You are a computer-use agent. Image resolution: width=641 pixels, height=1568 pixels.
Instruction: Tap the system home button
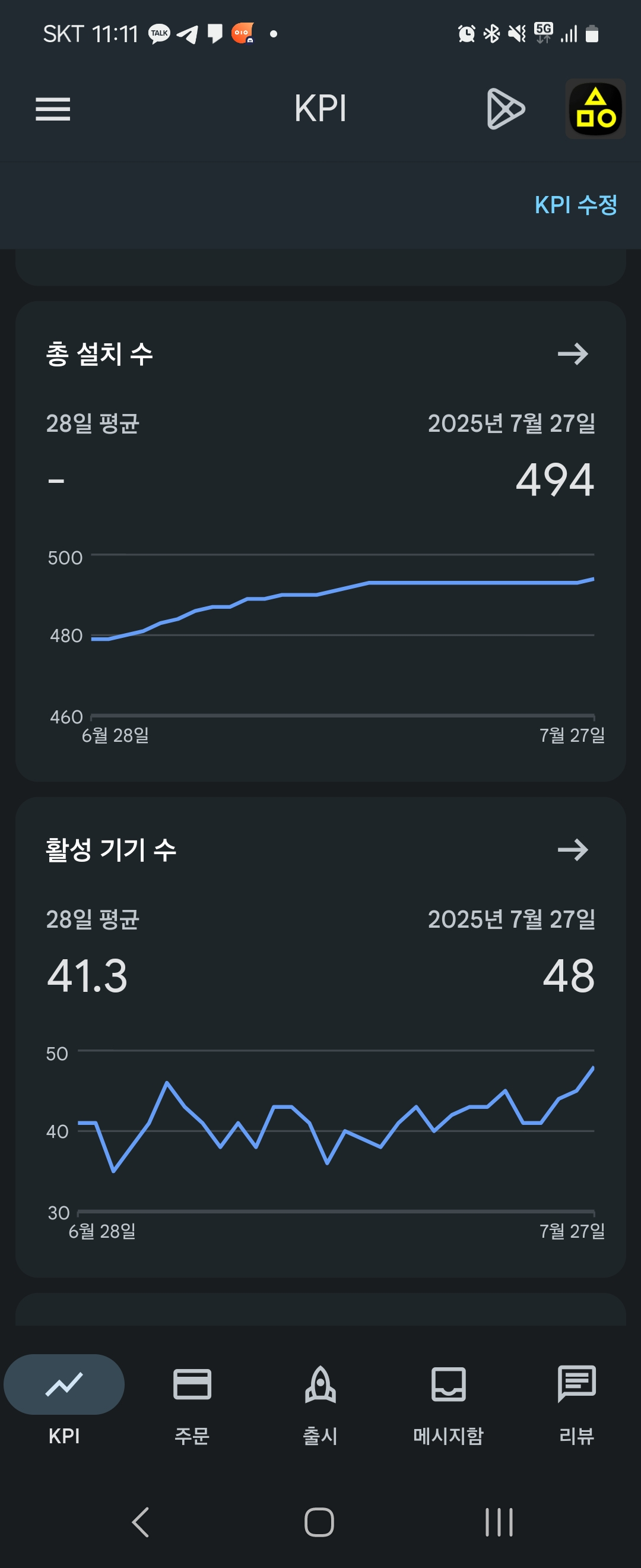[319, 1522]
